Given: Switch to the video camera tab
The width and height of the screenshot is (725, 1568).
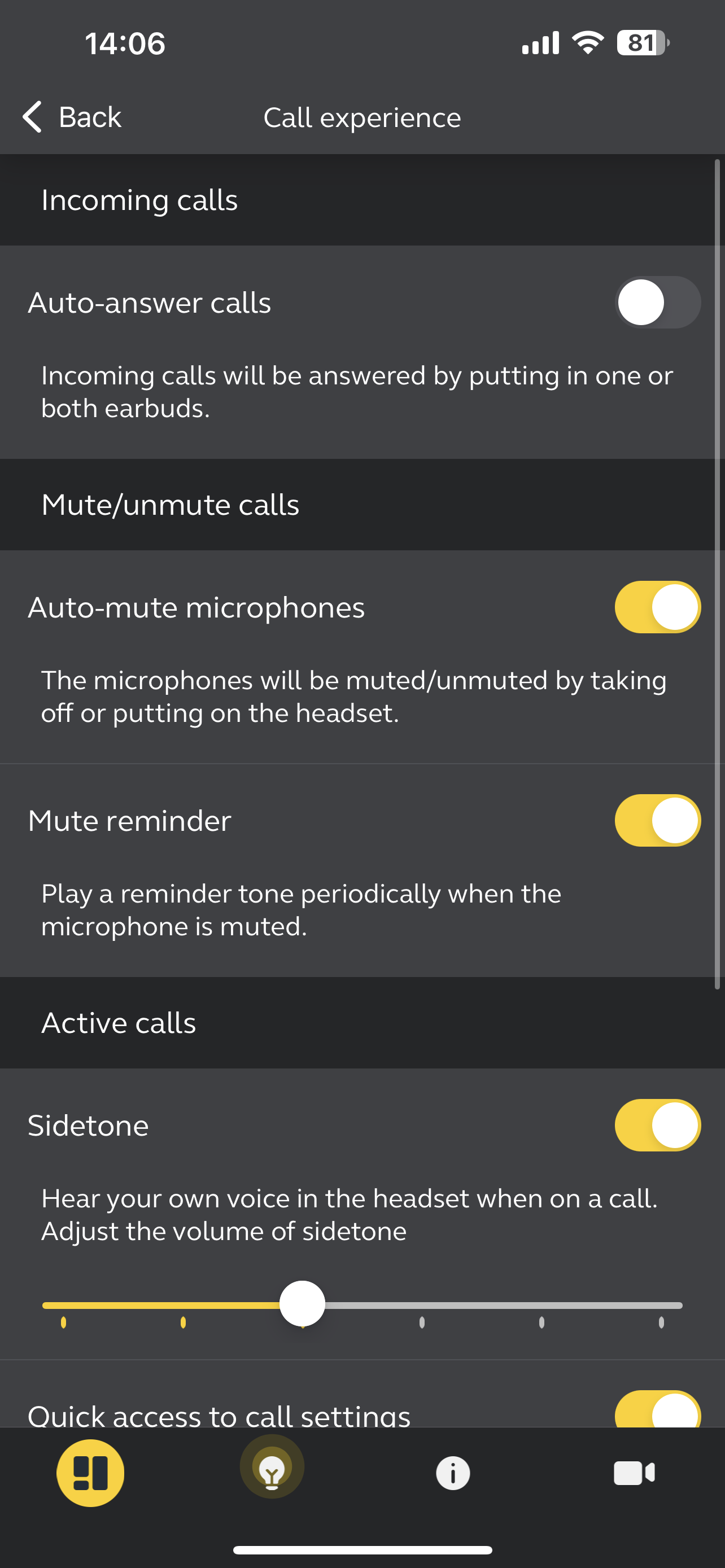Looking at the screenshot, I should [634, 1473].
